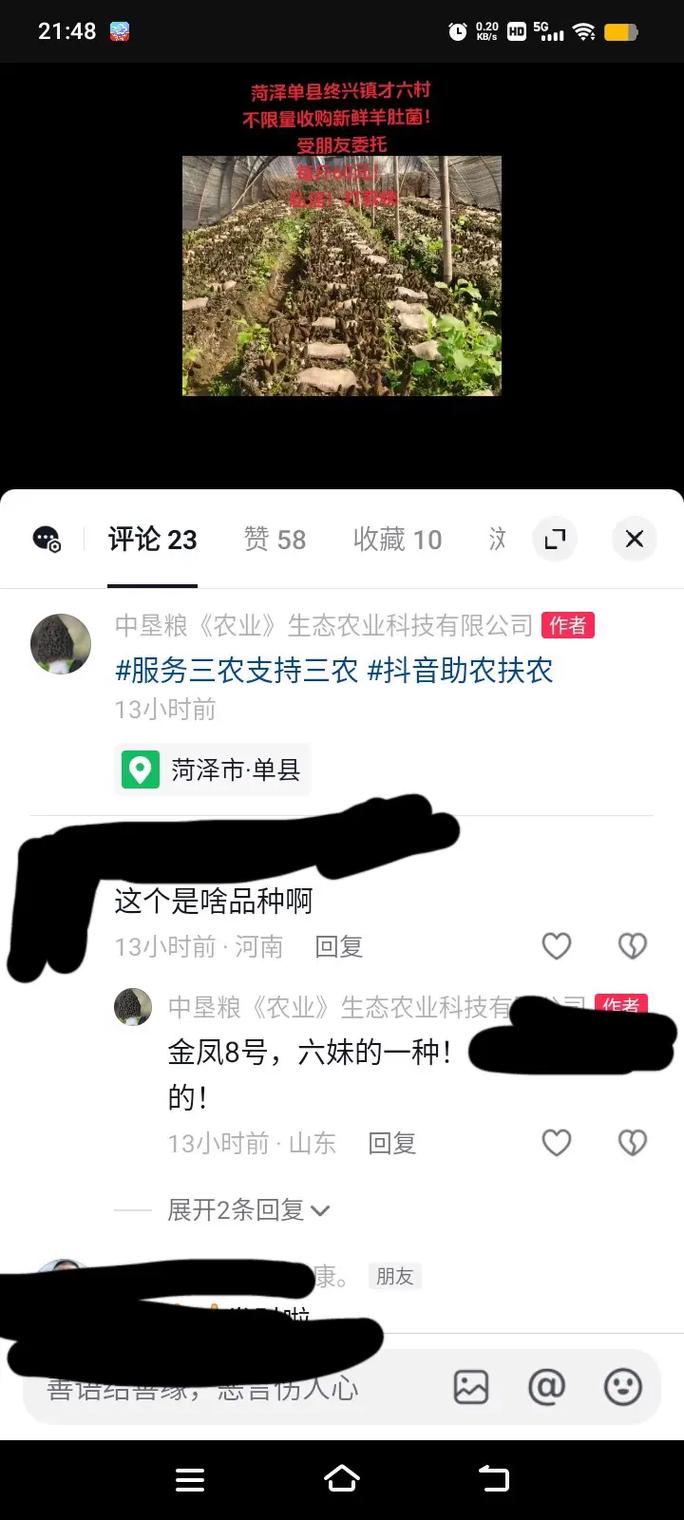Like the comment 这个是啥品种啊
The image size is (684, 1520).
[x=556, y=946]
